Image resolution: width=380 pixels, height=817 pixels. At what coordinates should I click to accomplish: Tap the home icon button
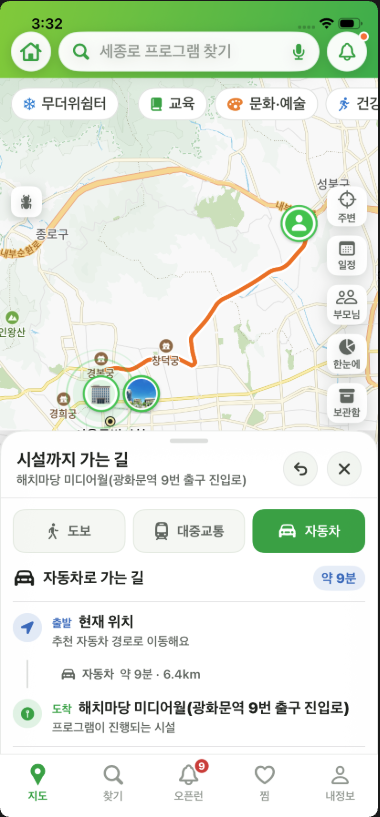(x=31, y=52)
